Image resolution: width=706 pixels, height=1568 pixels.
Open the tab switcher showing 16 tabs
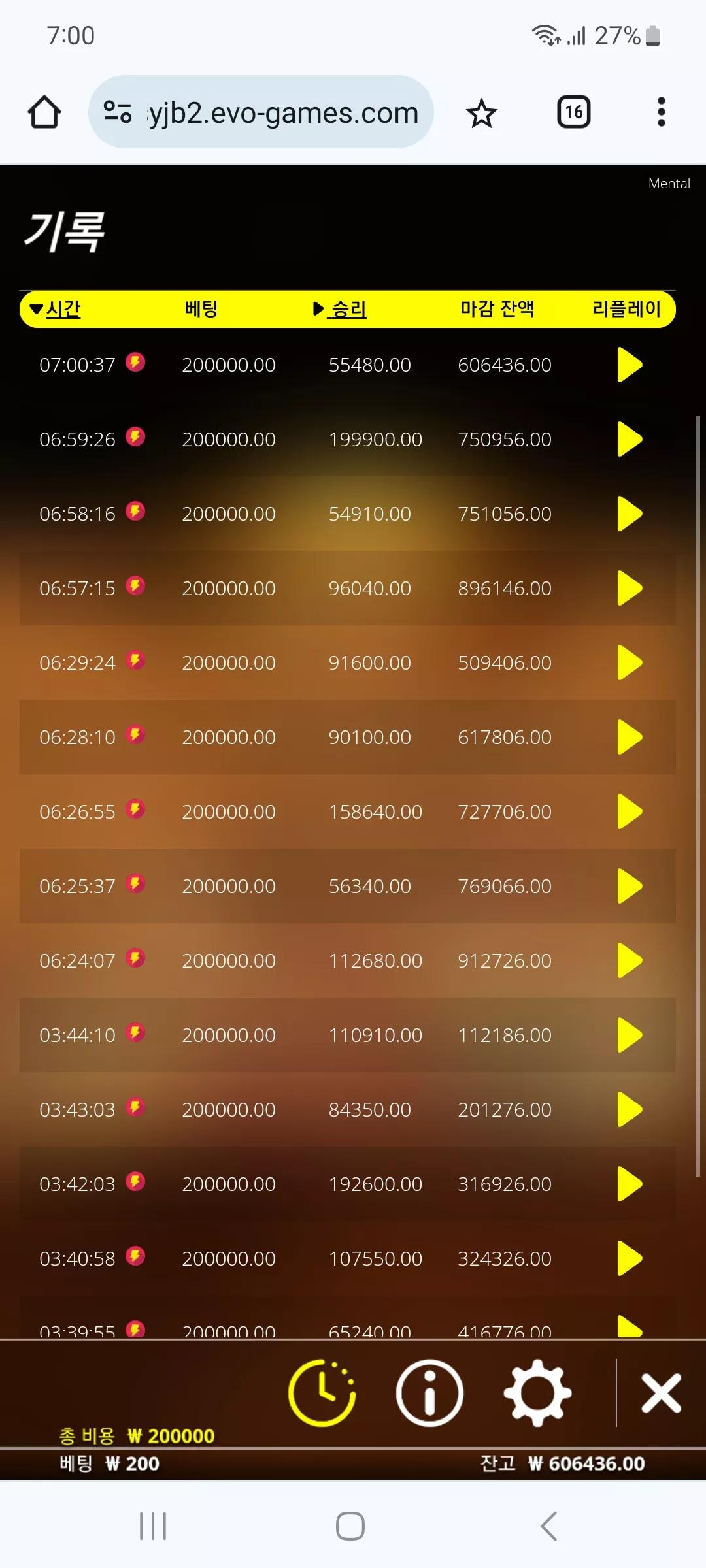point(574,112)
